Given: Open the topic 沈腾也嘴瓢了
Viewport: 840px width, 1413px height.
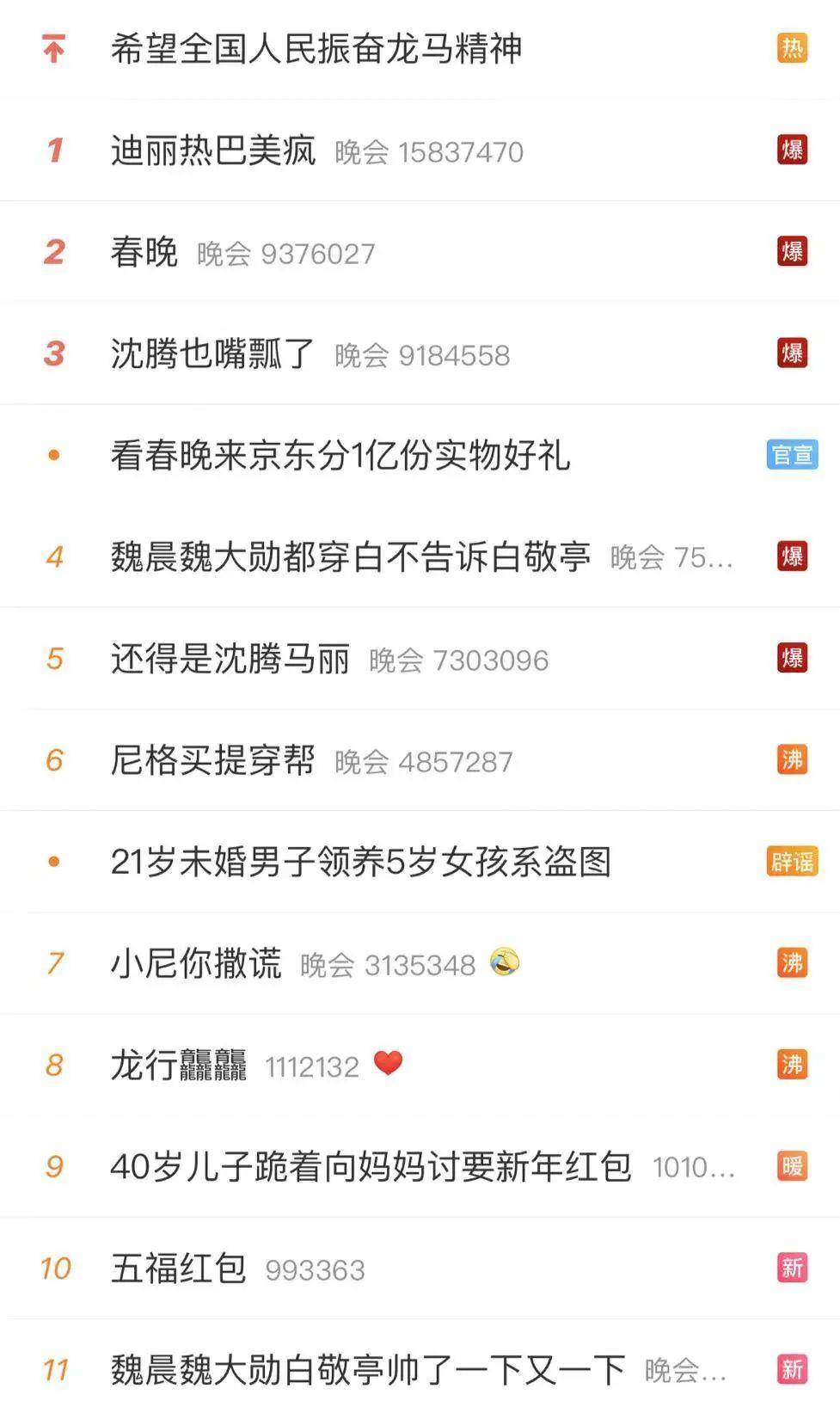Looking at the screenshot, I should click(211, 353).
